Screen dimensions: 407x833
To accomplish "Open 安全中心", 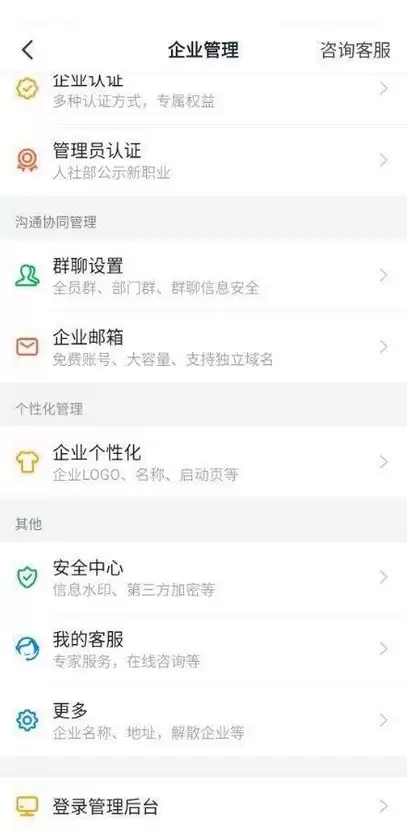I will coord(204,577).
